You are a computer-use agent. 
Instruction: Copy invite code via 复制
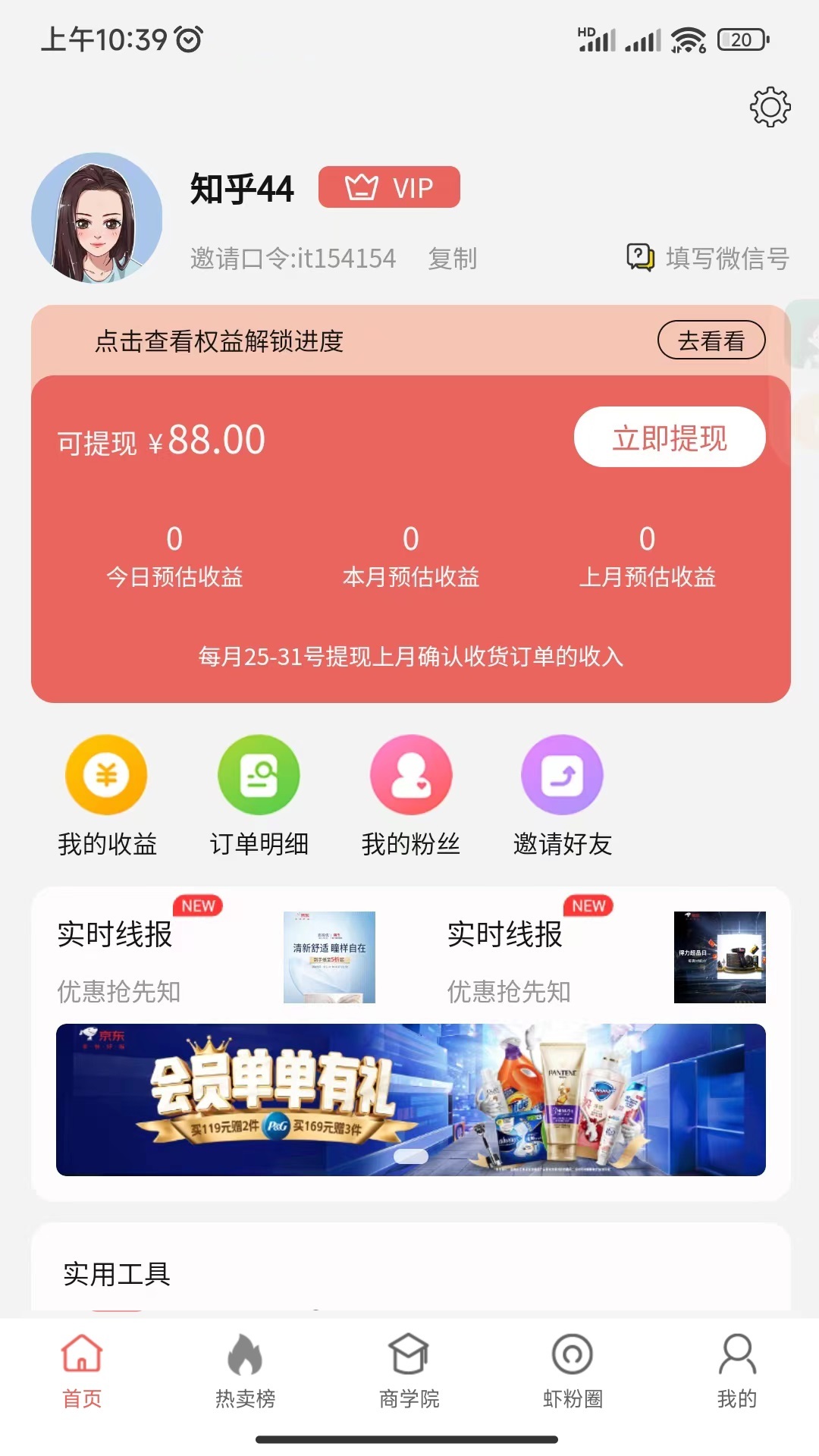pos(453,258)
